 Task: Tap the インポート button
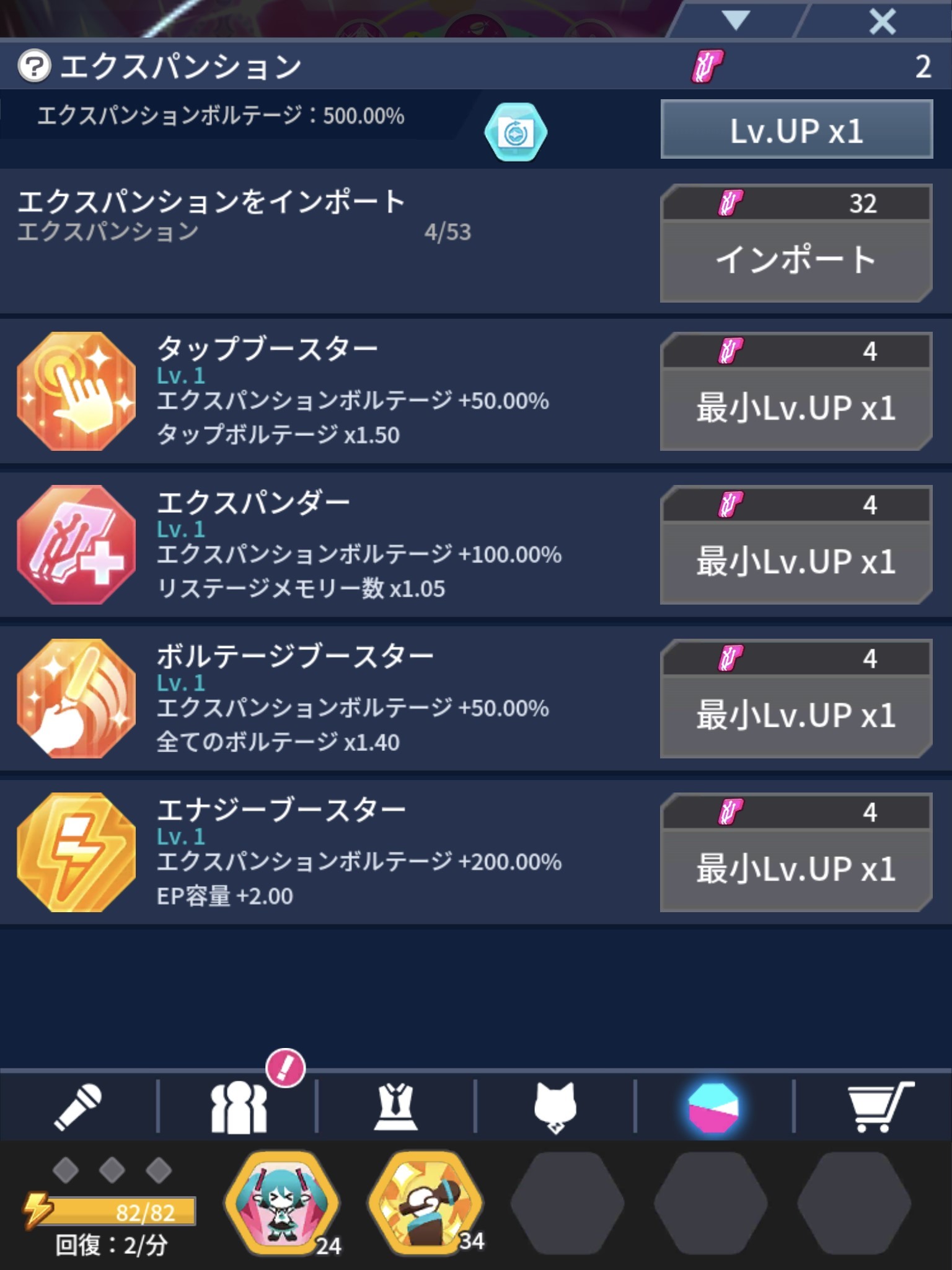pos(796,259)
